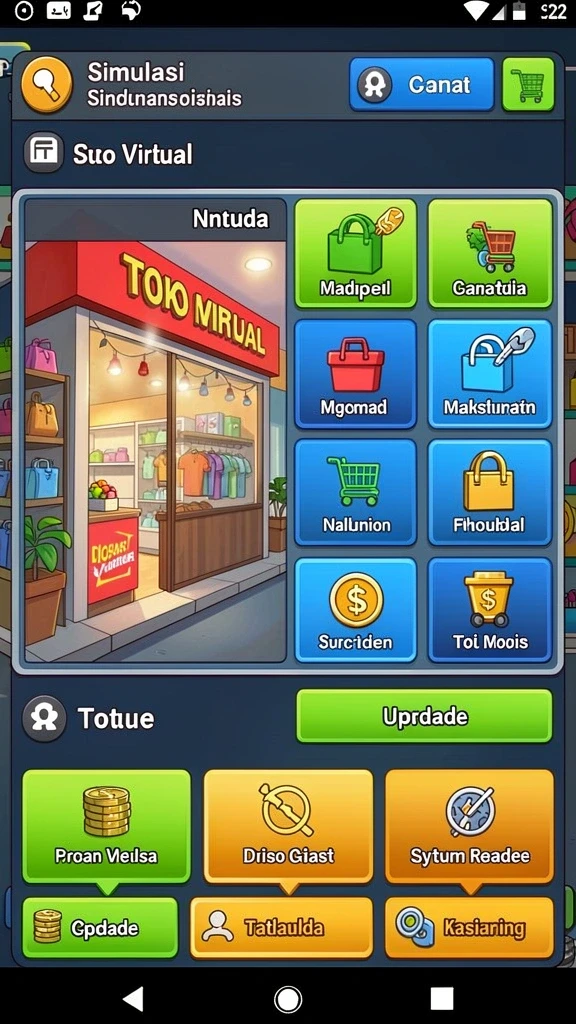
Task: Open the Proan Meilsa coins card
Action: click(x=106, y=826)
